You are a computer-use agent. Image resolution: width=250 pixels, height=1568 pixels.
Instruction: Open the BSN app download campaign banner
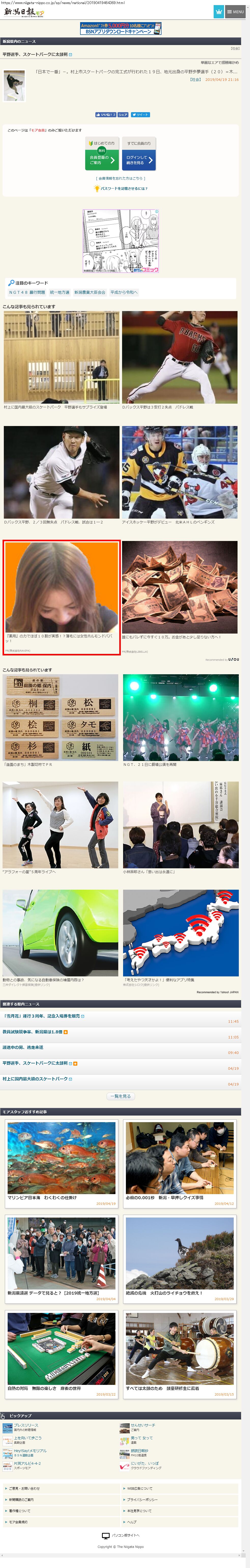tap(121, 28)
